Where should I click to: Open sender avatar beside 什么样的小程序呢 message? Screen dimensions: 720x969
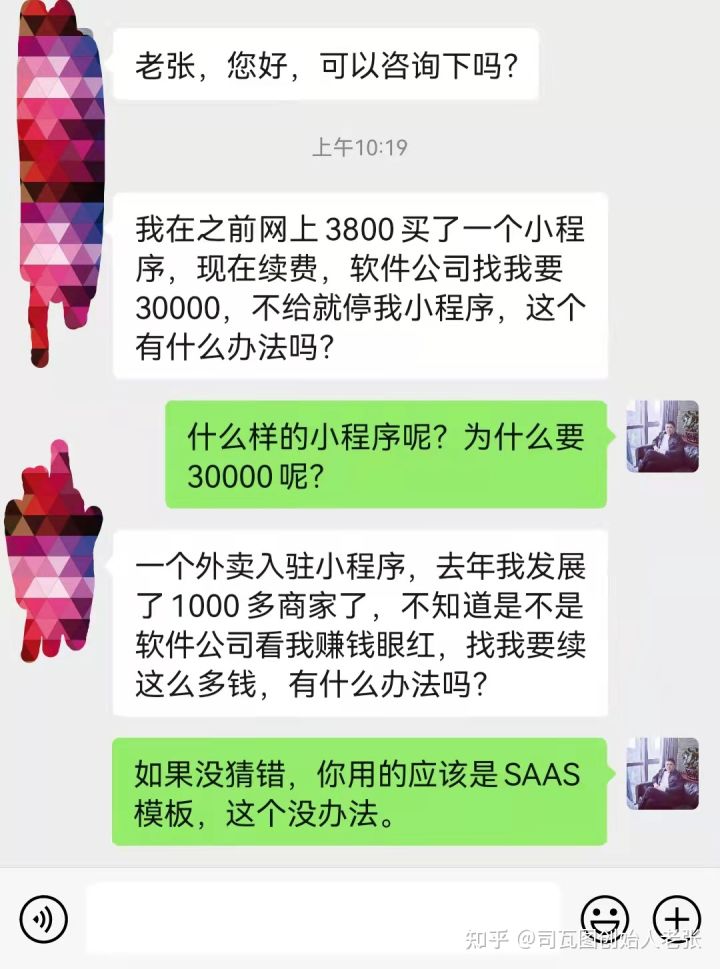point(662,436)
